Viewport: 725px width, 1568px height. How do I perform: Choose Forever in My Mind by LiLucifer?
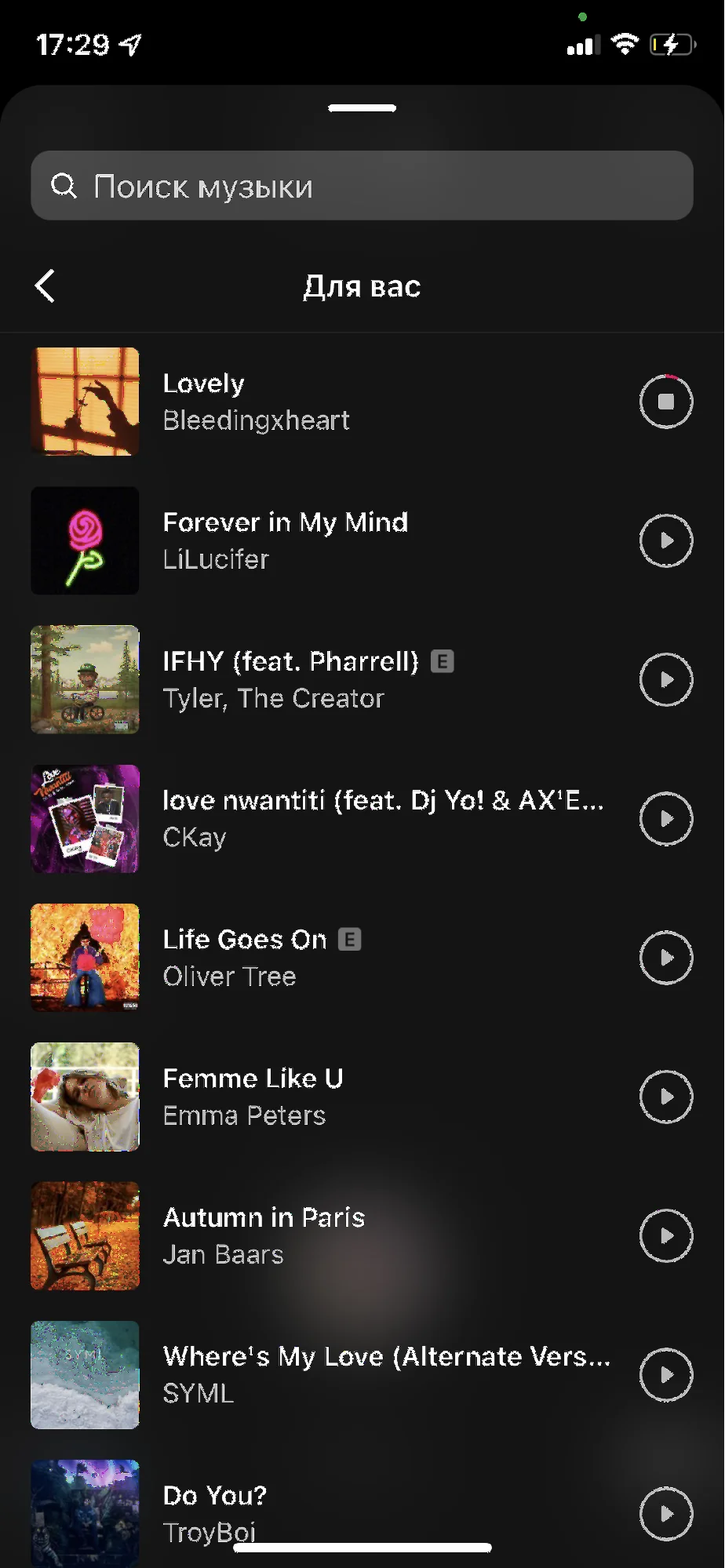(x=314, y=540)
